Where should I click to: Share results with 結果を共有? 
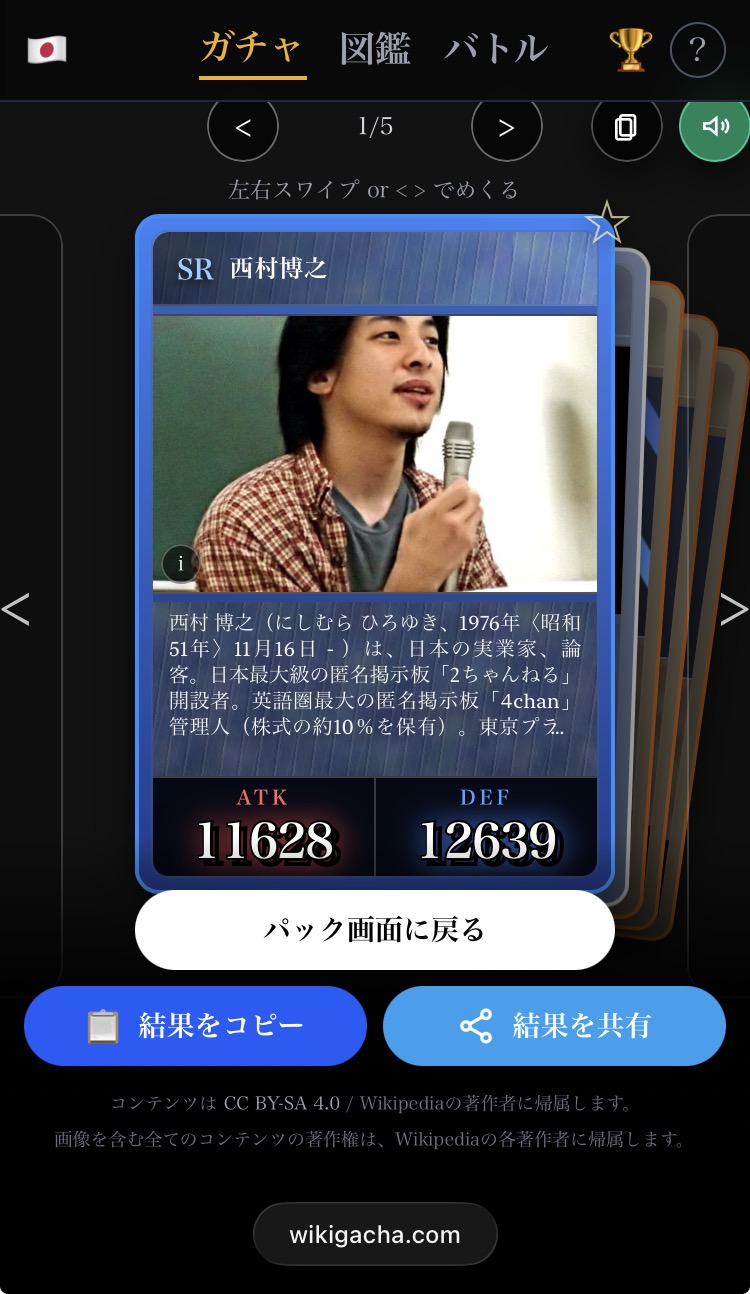tap(554, 1026)
